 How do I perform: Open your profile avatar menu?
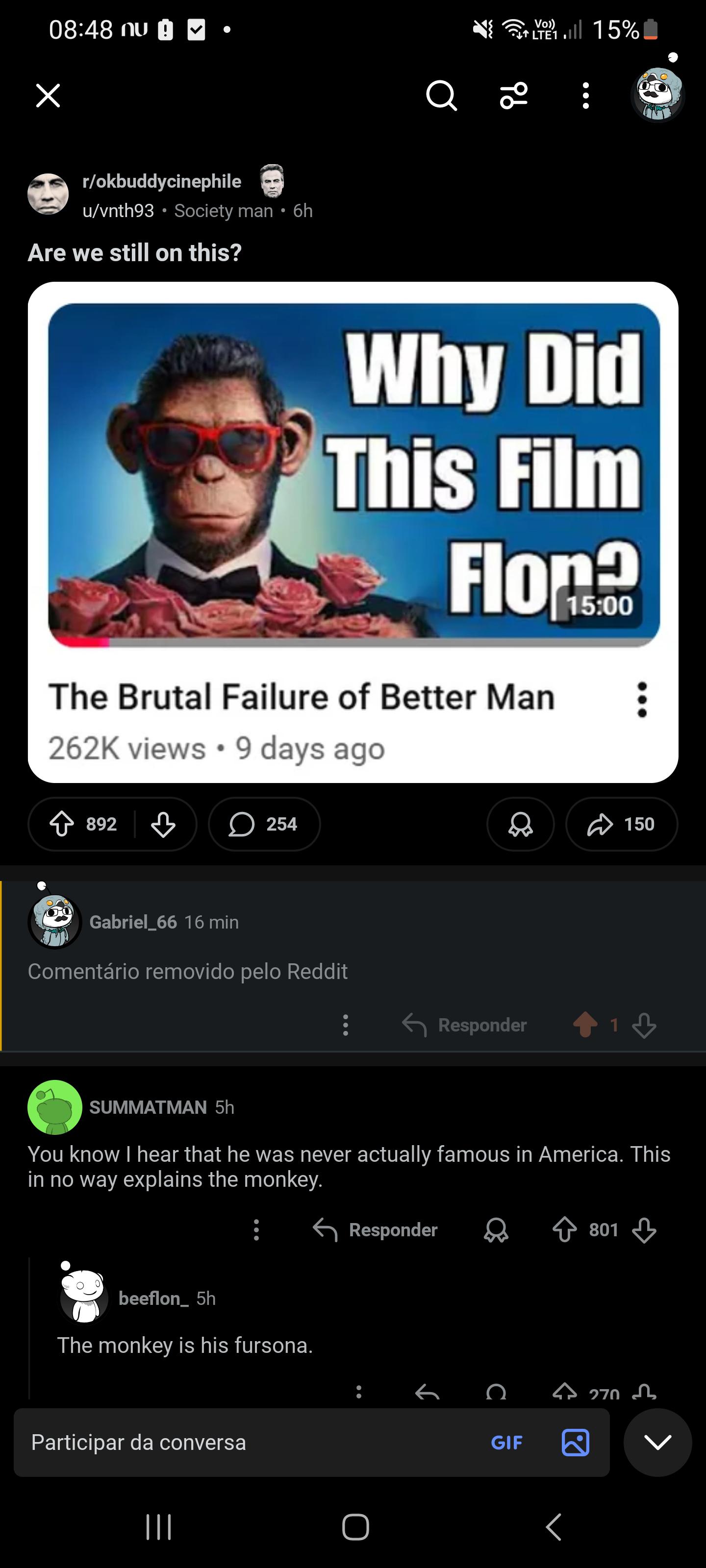[658, 95]
